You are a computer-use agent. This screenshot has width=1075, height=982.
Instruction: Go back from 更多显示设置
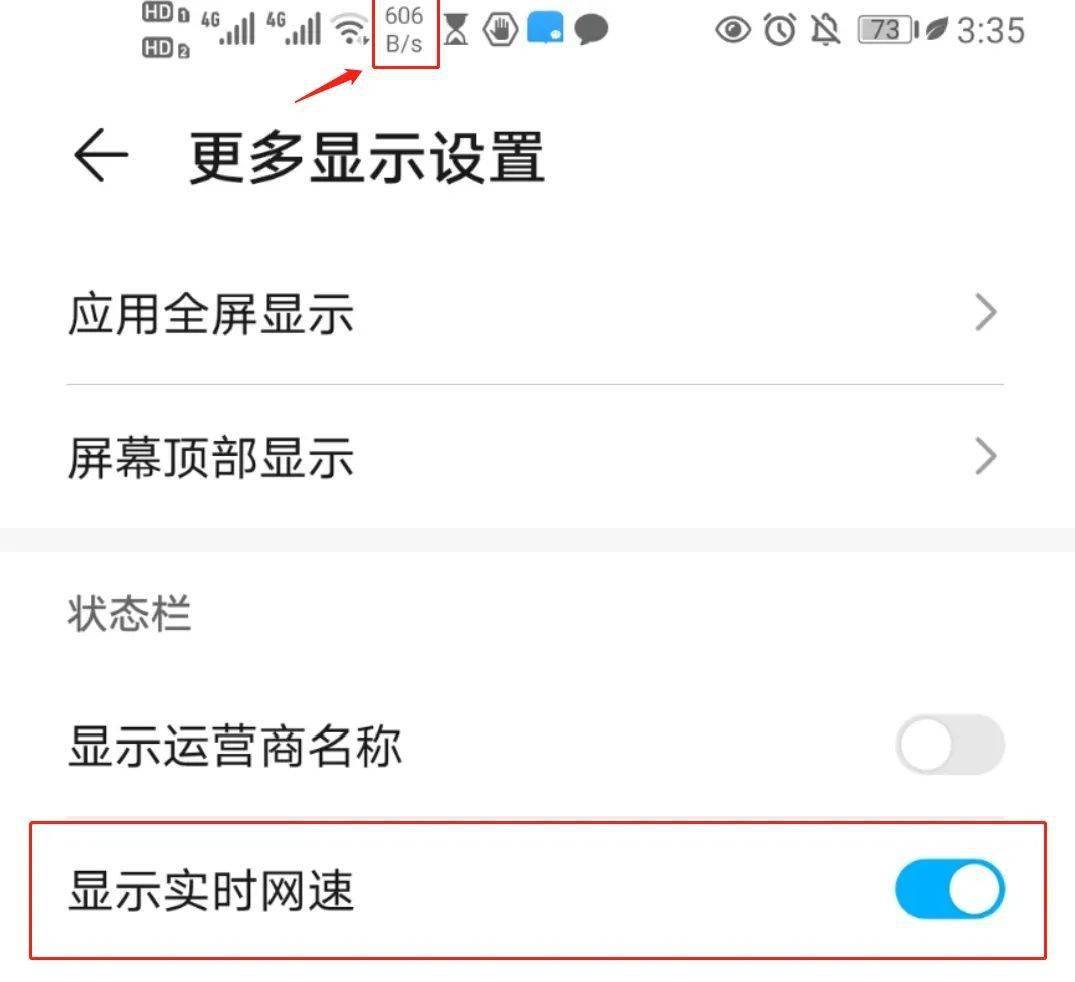(x=100, y=158)
